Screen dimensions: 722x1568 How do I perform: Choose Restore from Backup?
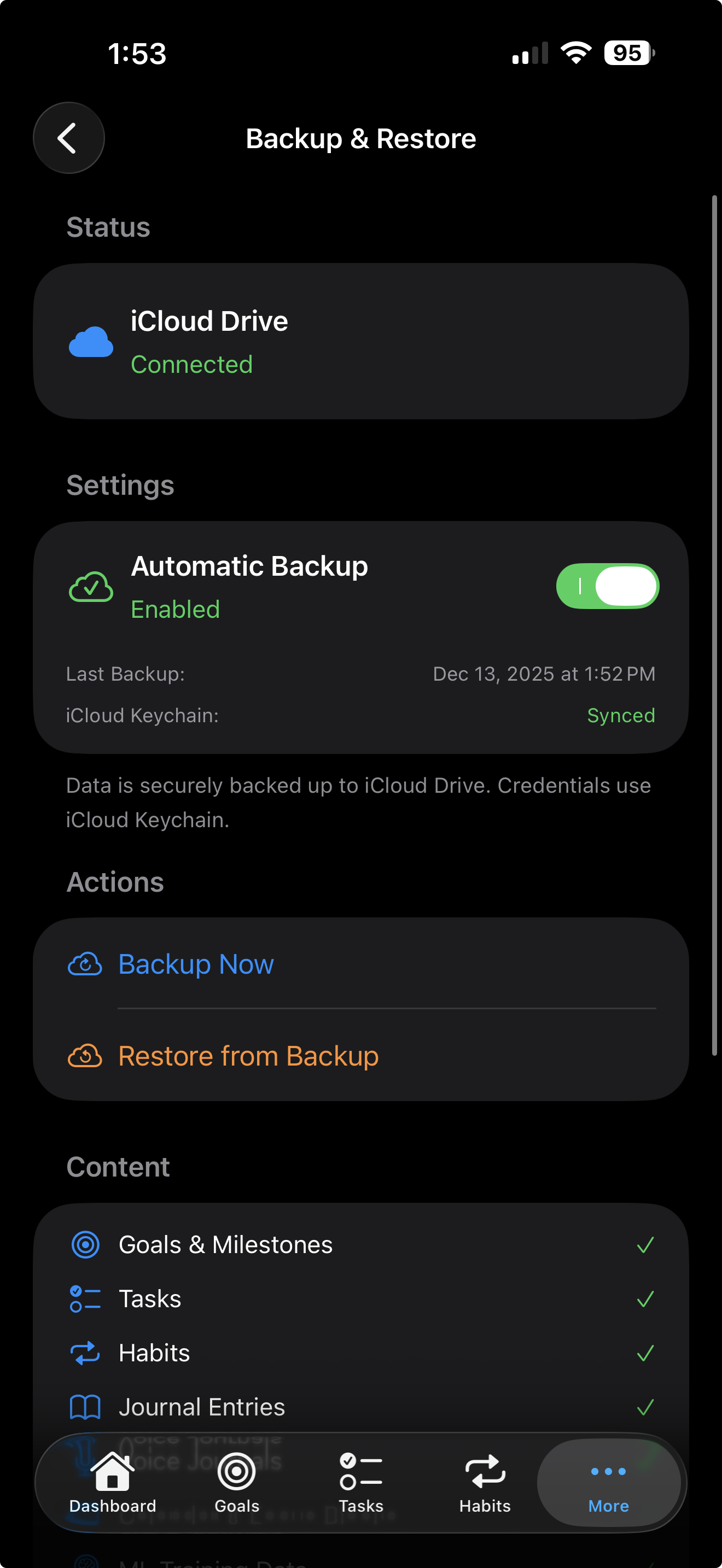pos(248,1056)
